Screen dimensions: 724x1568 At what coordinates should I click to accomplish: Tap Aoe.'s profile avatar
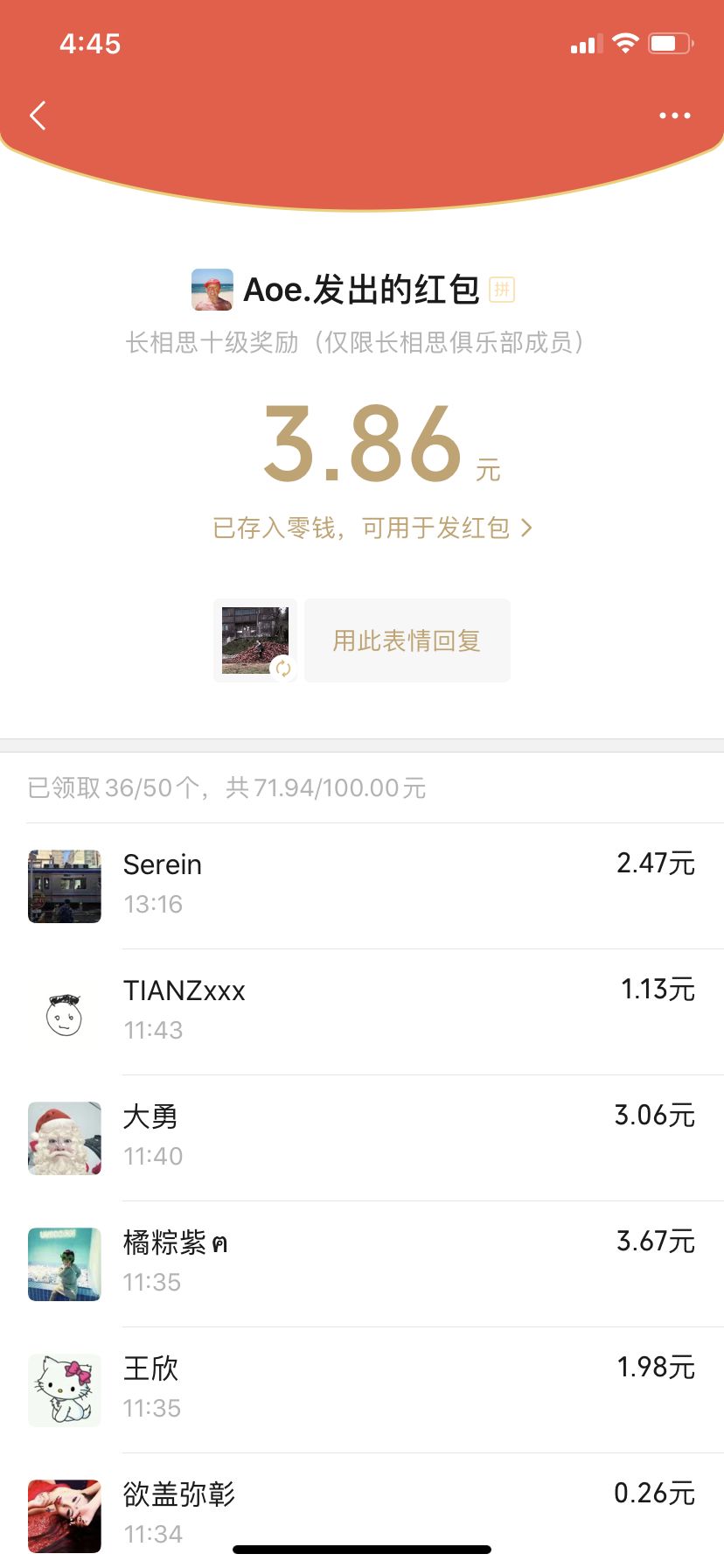(211, 289)
